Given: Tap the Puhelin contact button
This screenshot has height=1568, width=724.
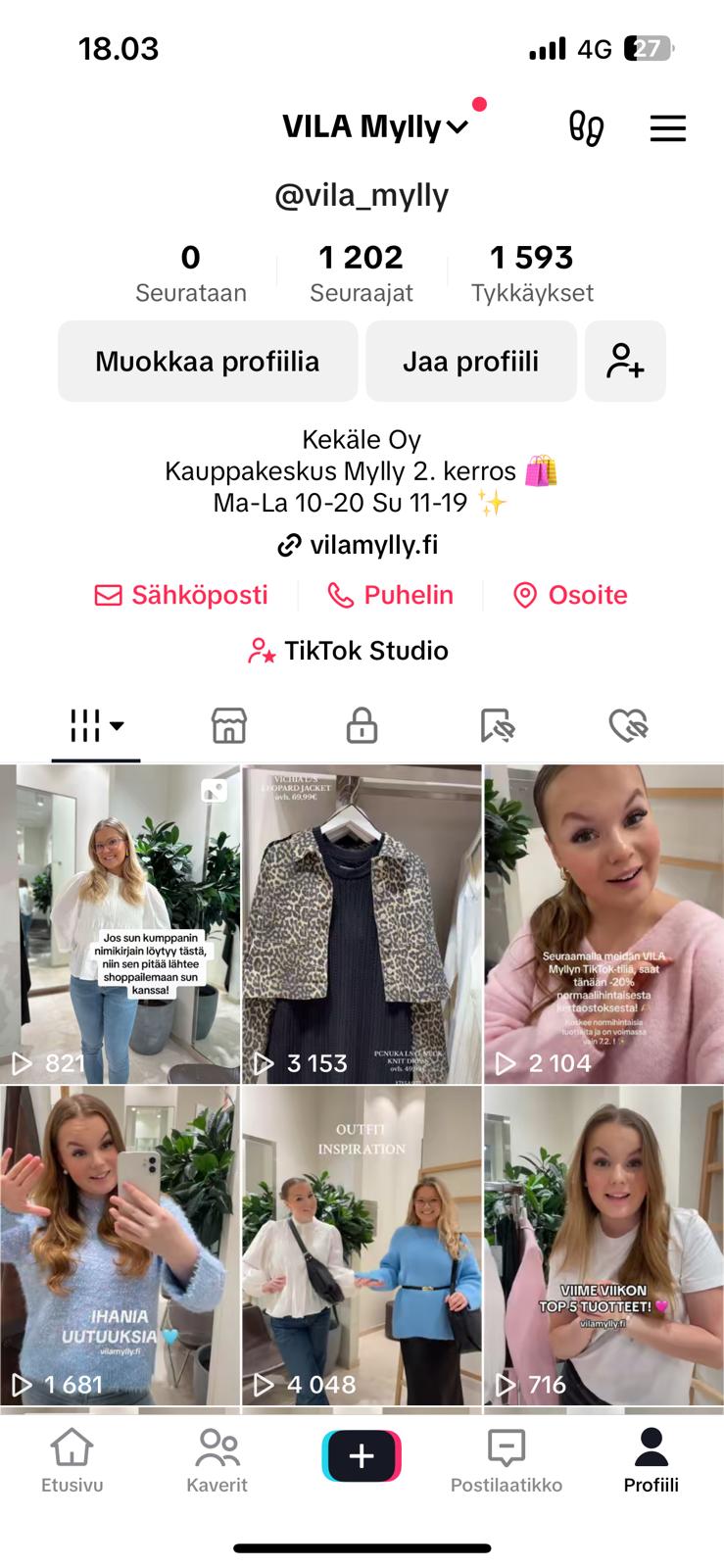Looking at the screenshot, I should (x=390, y=595).
